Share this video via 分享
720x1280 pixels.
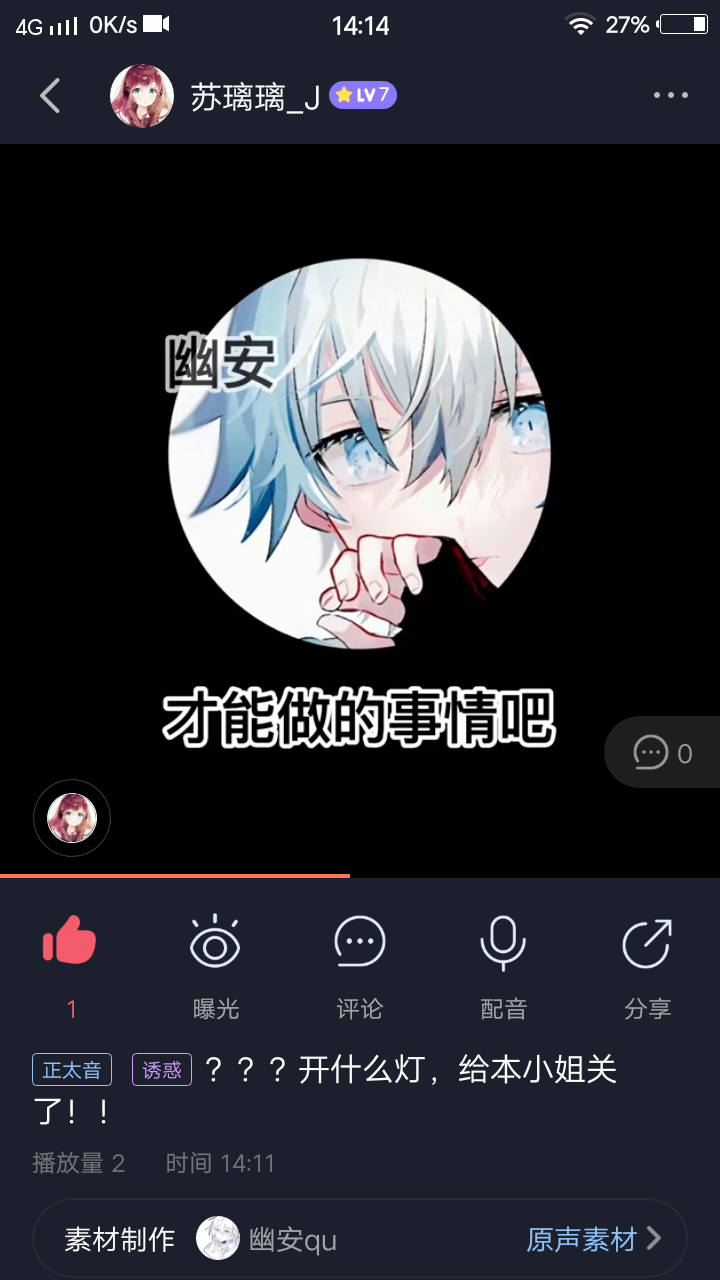647,942
